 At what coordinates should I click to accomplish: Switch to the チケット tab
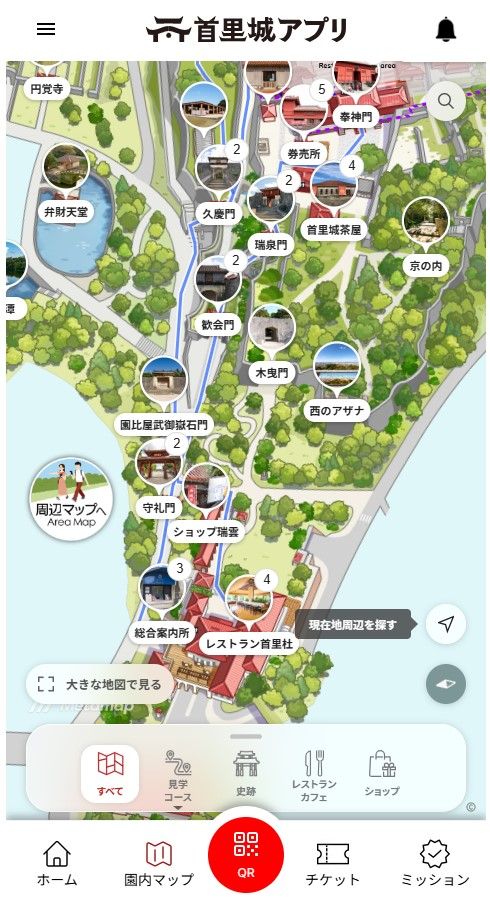(332, 863)
